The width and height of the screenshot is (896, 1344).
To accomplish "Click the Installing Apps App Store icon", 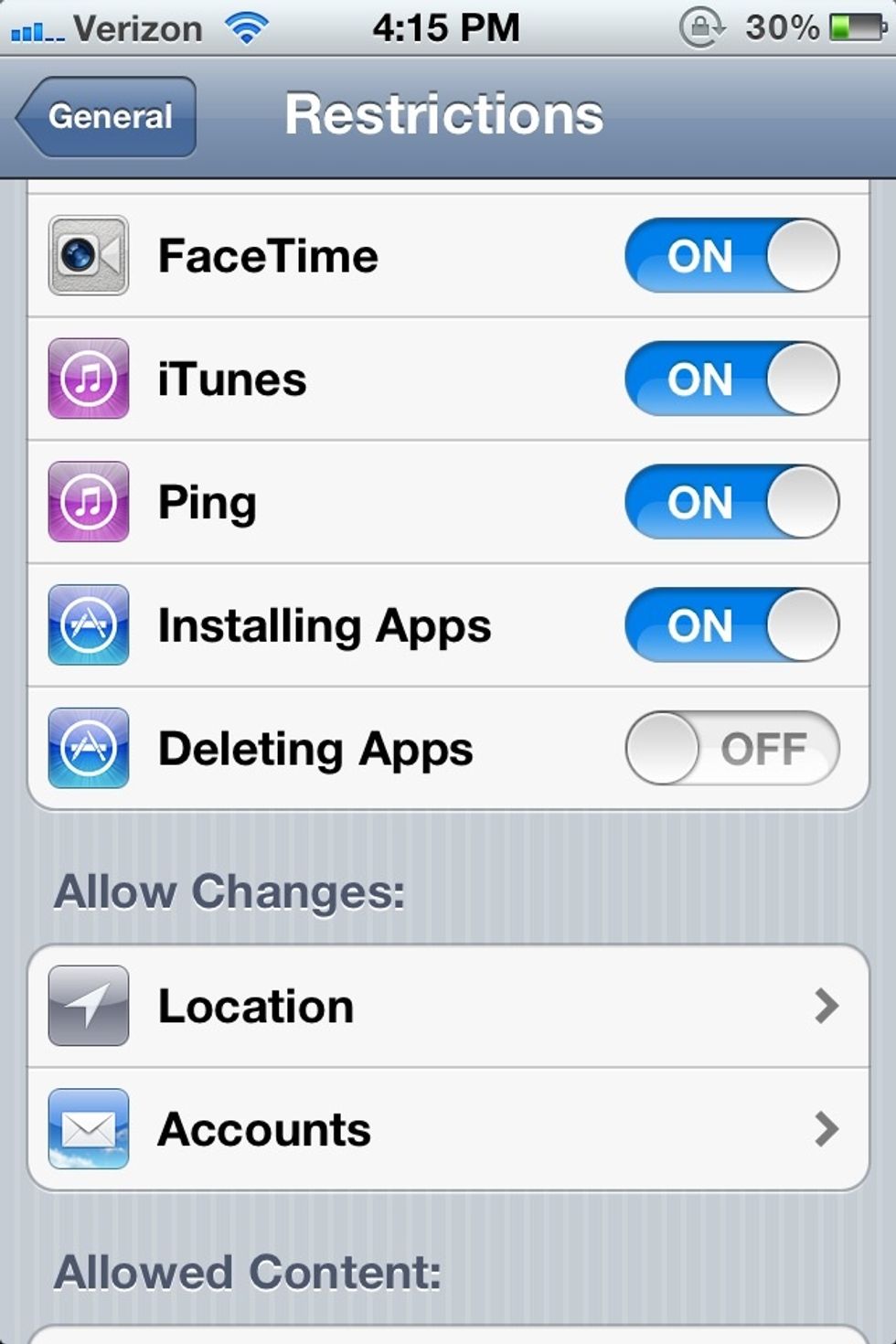I will tap(87, 625).
